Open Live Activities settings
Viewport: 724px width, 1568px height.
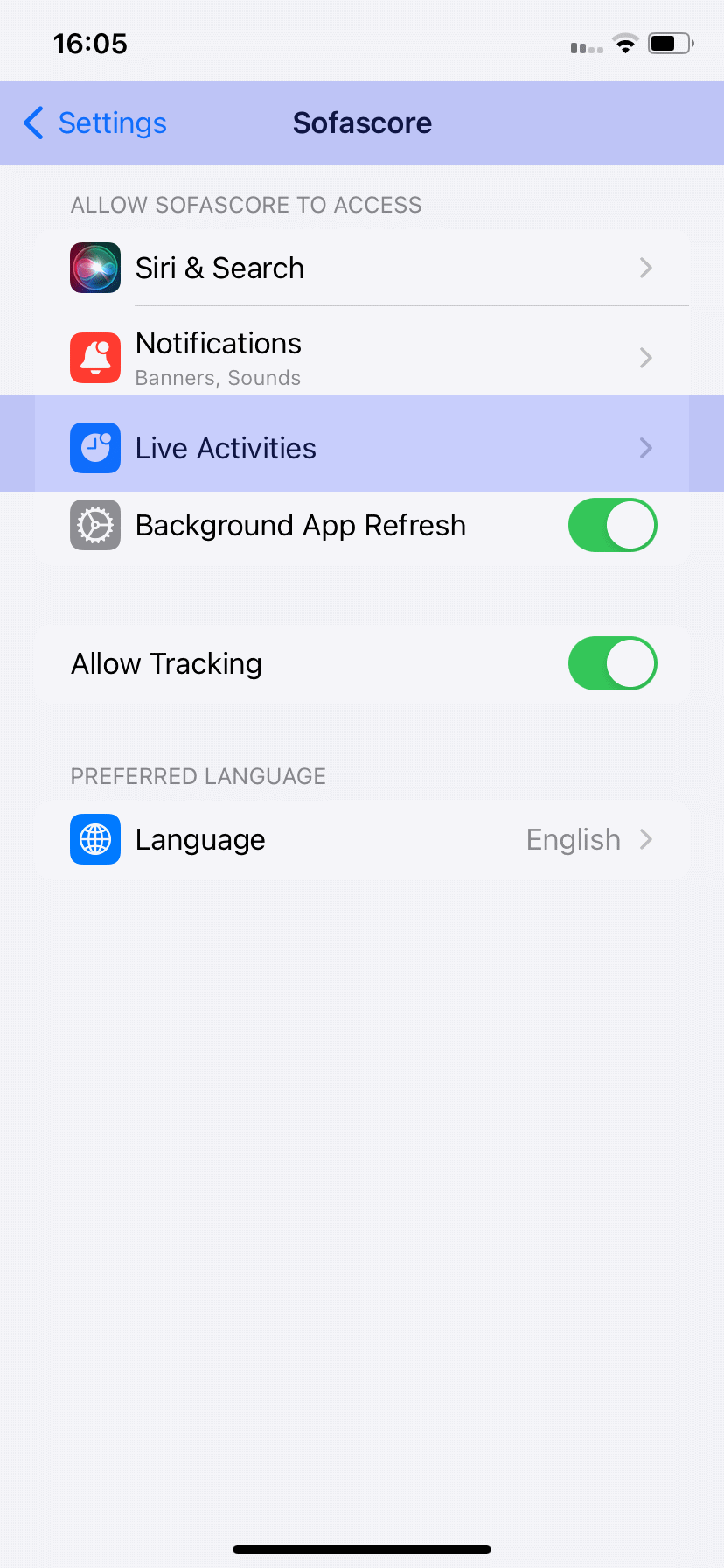coord(362,448)
